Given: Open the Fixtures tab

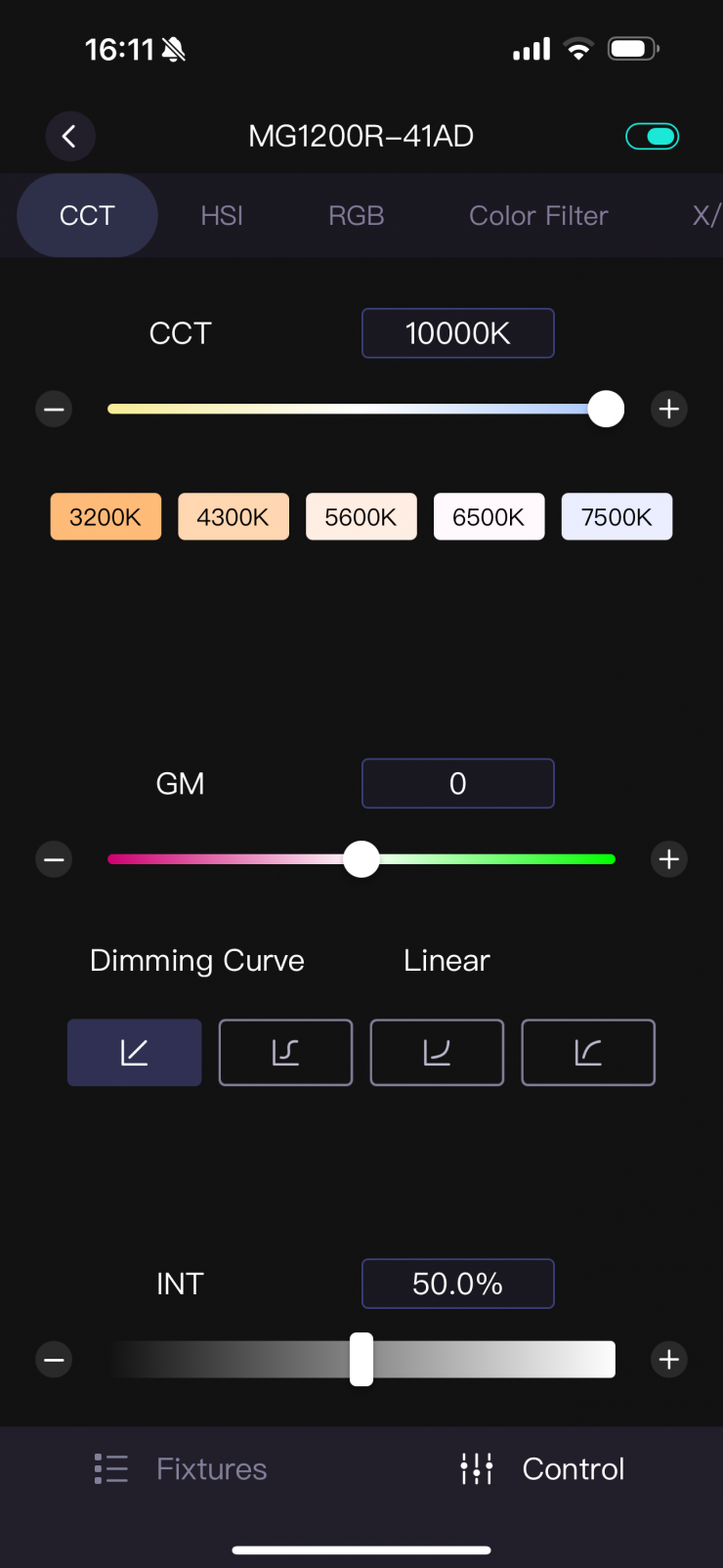Looking at the screenshot, I should 182,1468.
